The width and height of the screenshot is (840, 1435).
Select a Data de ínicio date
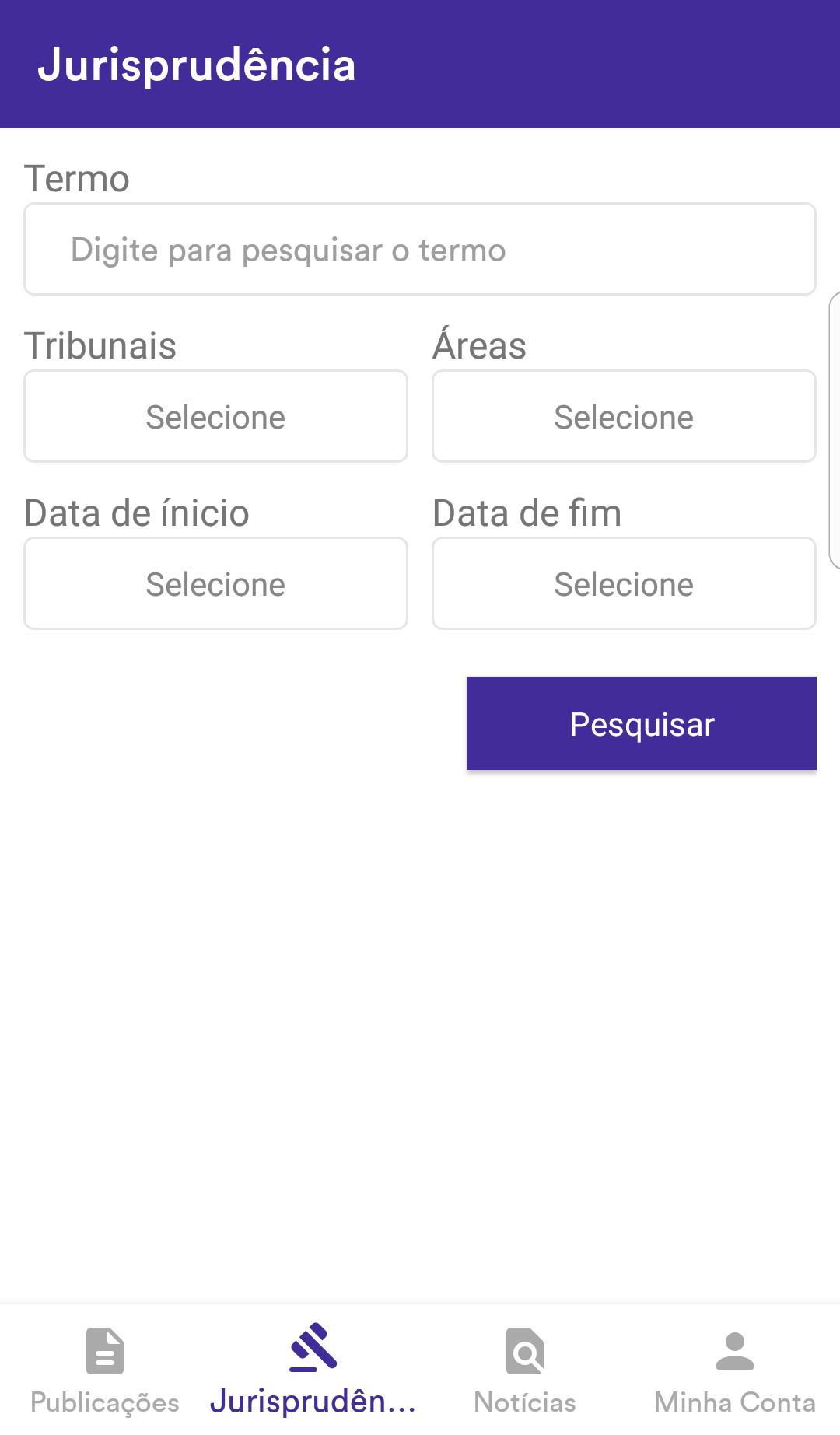(x=215, y=584)
